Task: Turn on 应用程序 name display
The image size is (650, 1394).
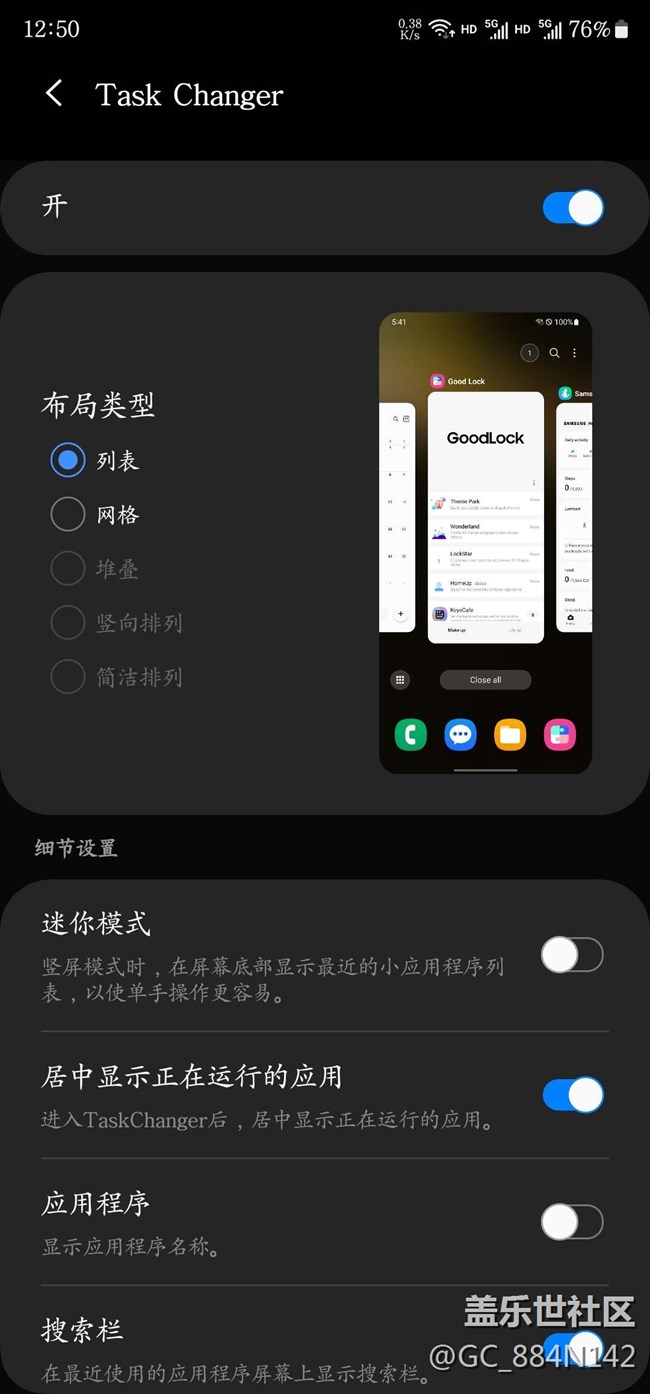Action: click(x=572, y=1222)
